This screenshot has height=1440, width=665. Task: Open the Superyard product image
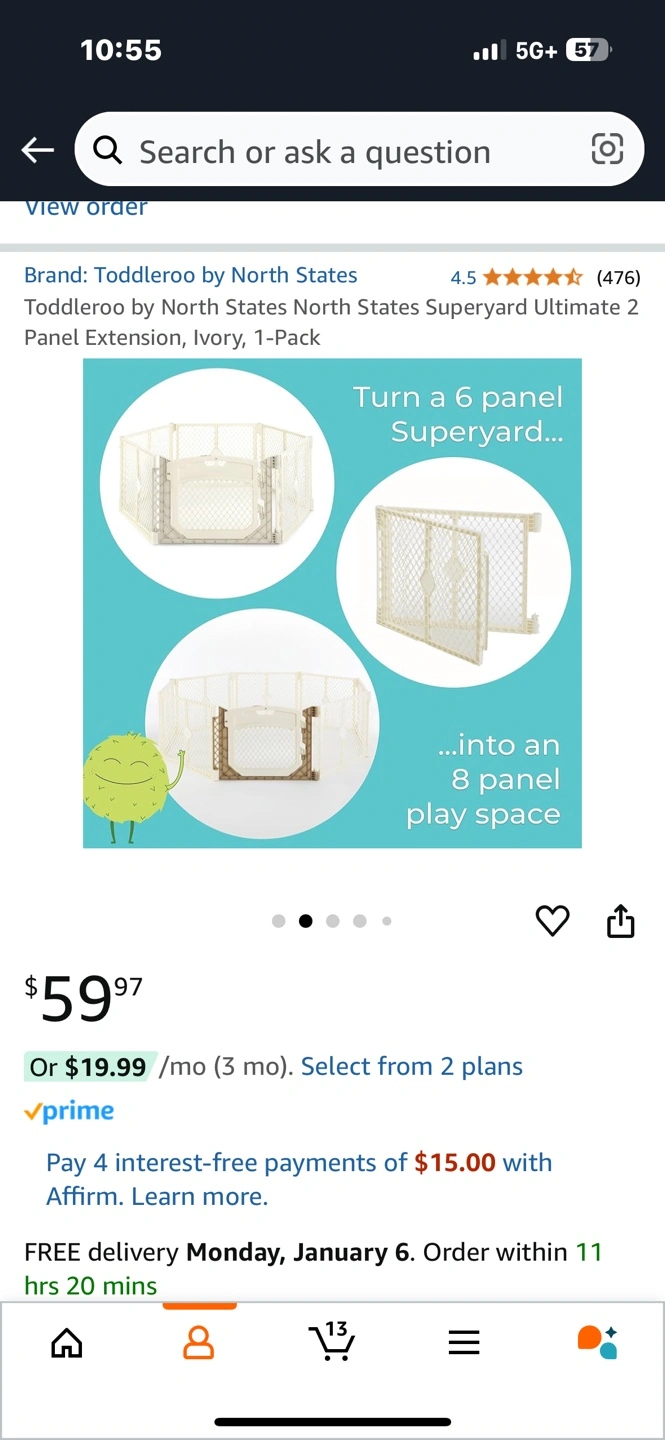[x=332, y=603]
